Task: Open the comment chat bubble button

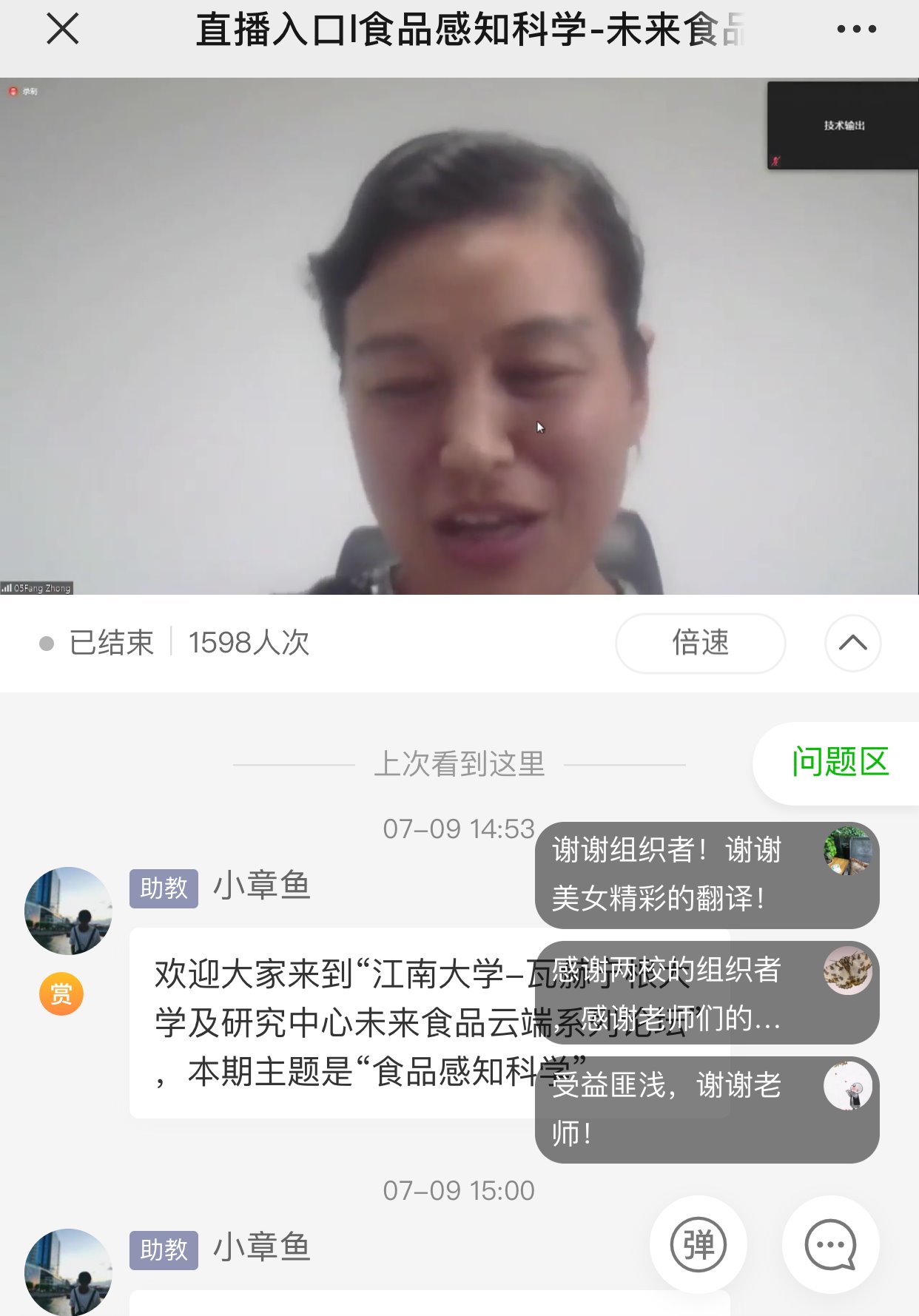Action: point(830,1244)
